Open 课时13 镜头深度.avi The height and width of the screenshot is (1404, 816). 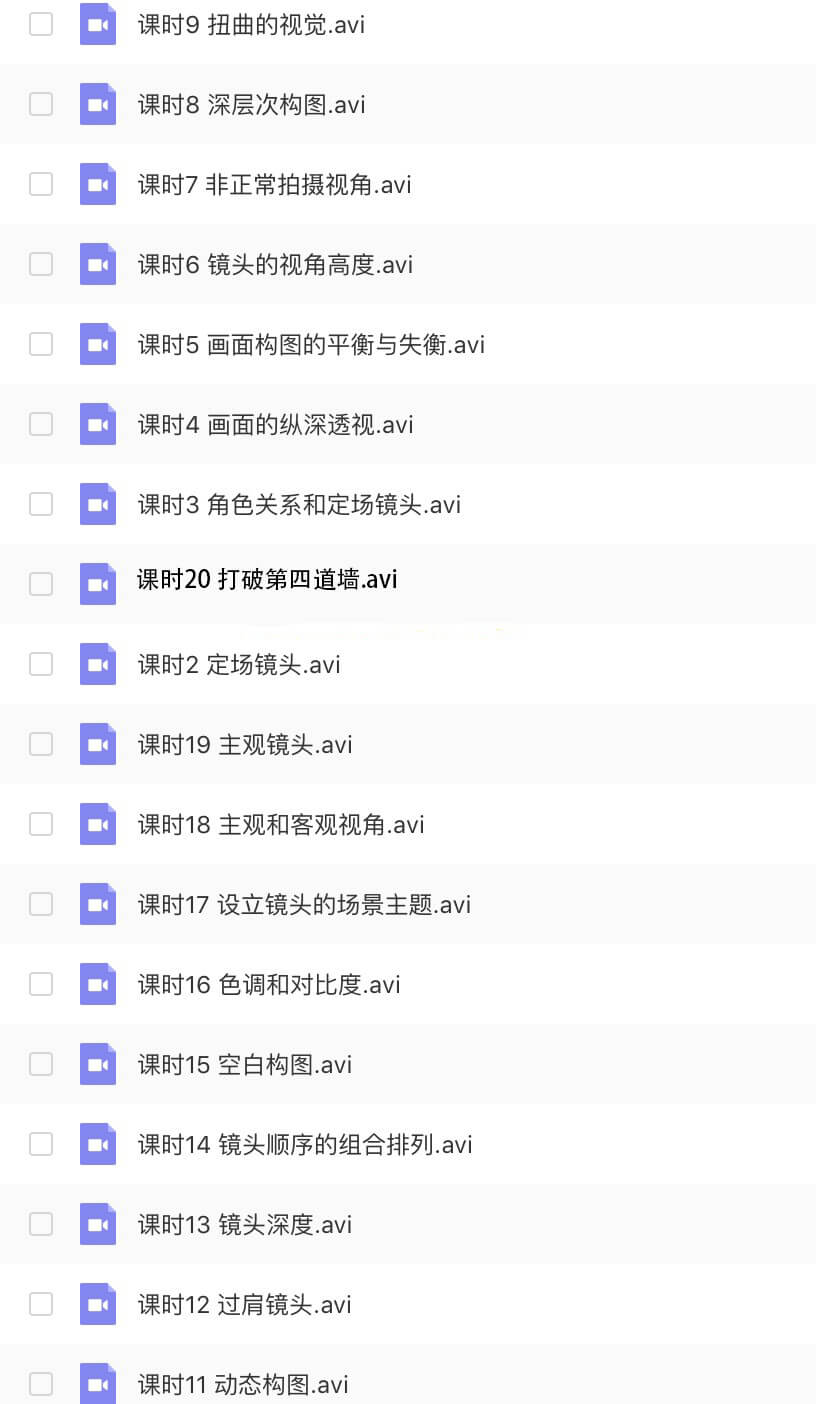(x=245, y=1224)
